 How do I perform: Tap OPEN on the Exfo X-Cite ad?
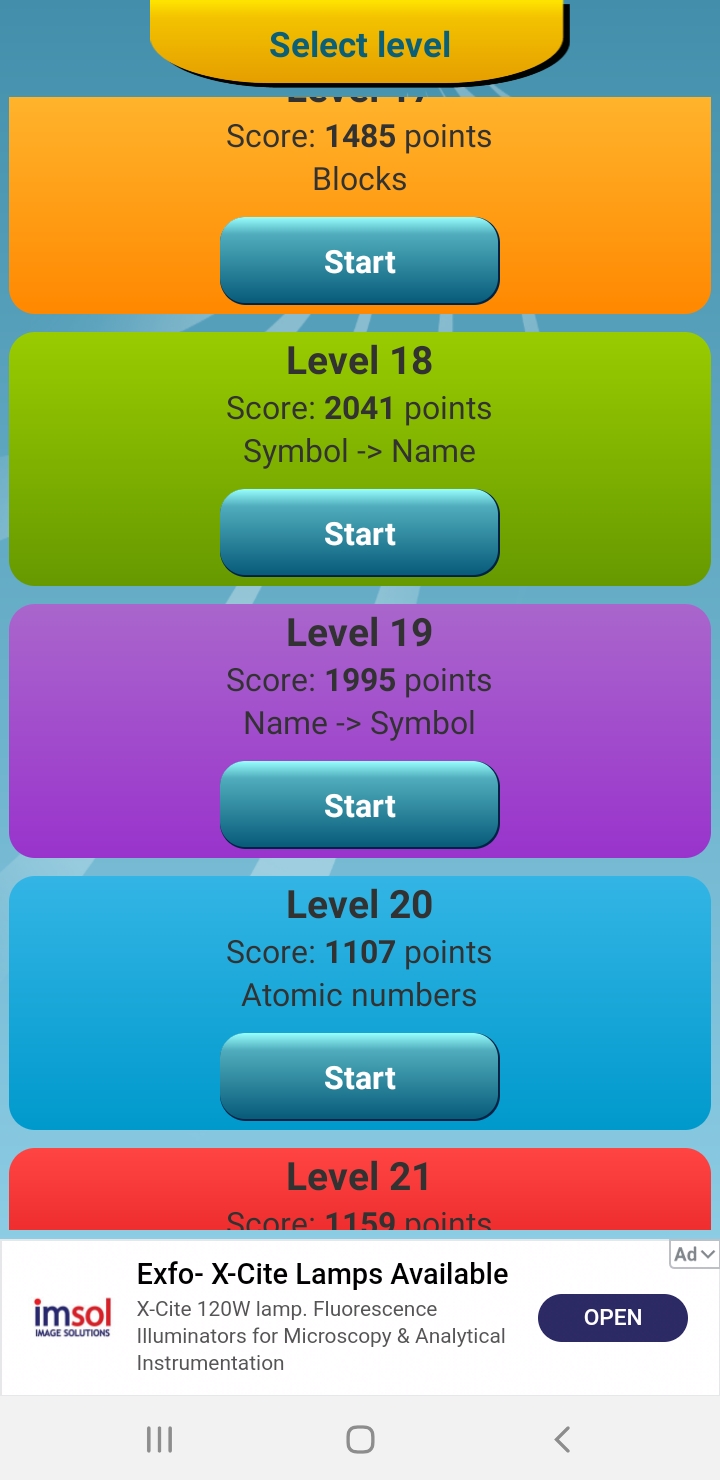pyautogui.click(x=612, y=1317)
